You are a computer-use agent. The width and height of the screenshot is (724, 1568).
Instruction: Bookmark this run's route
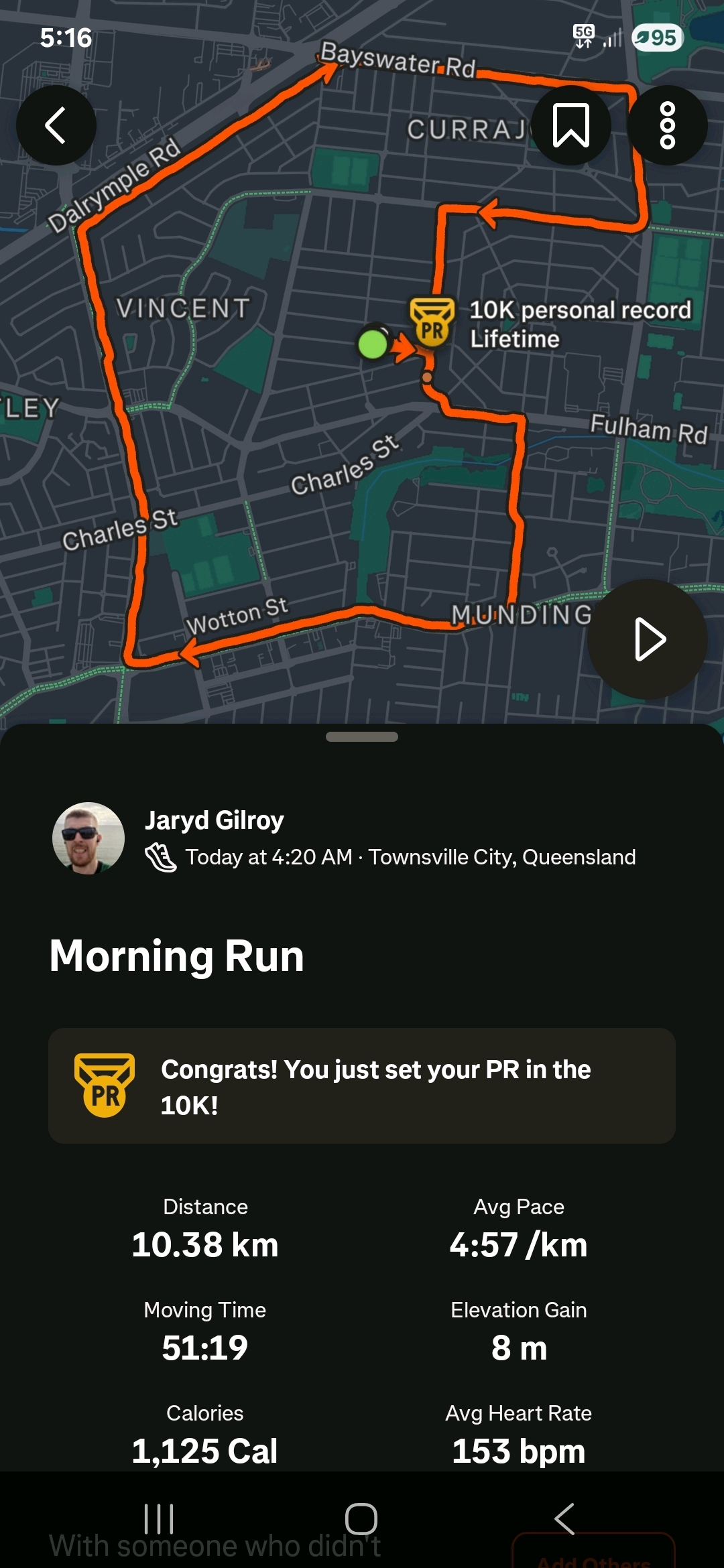[x=570, y=125]
